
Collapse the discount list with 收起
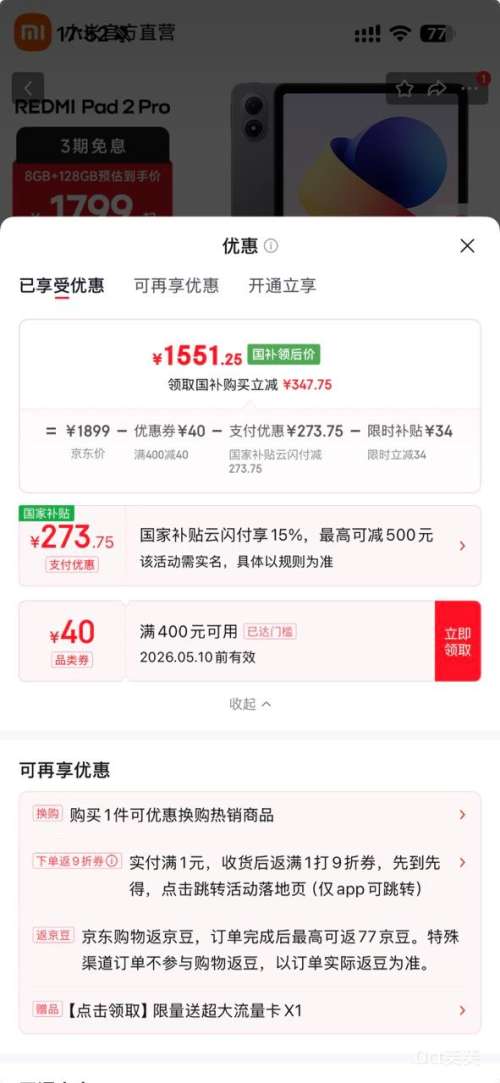pyautogui.click(x=250, y=704)
